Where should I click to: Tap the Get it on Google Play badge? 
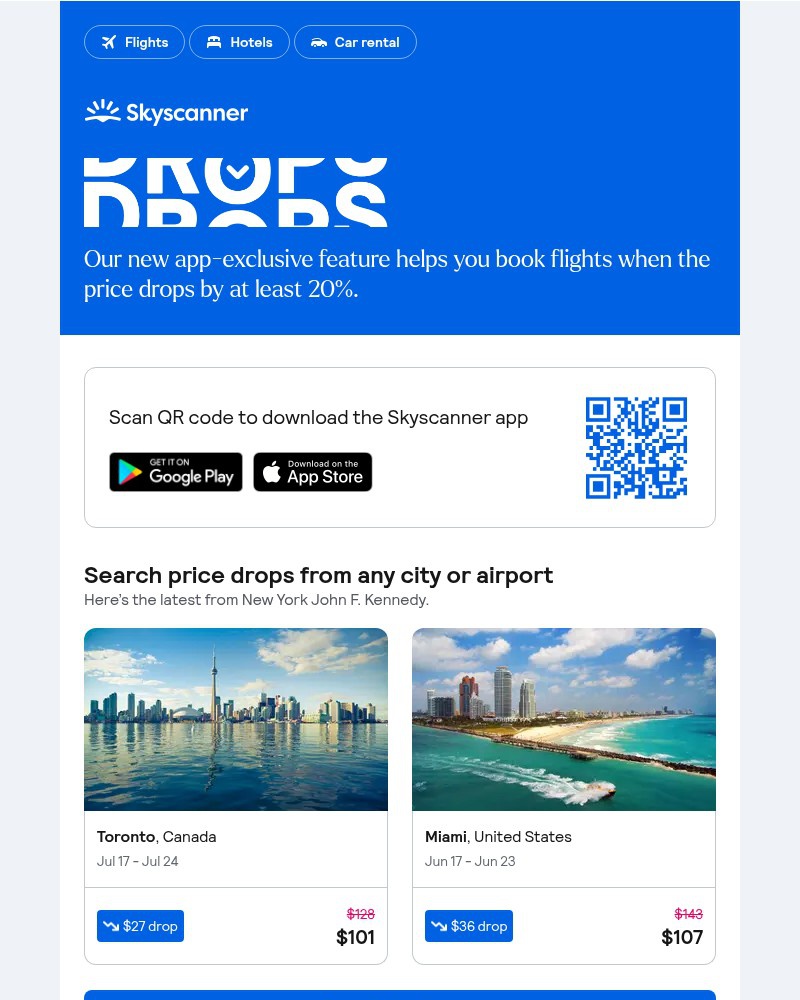(176, 472)
